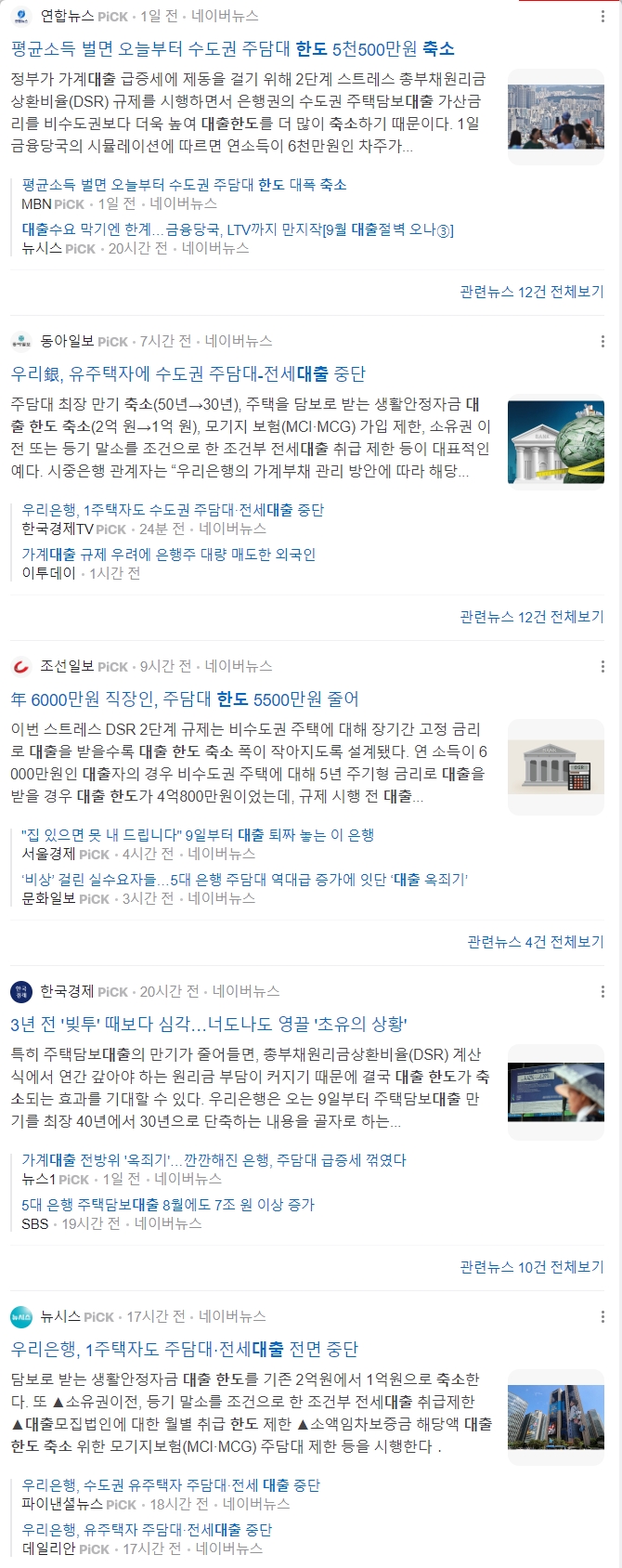Viewport: 622px width, 1568px height.
Task: Open 한국경제TV article on 1주택자 대출 중단
Action: (x=173, y=510)
